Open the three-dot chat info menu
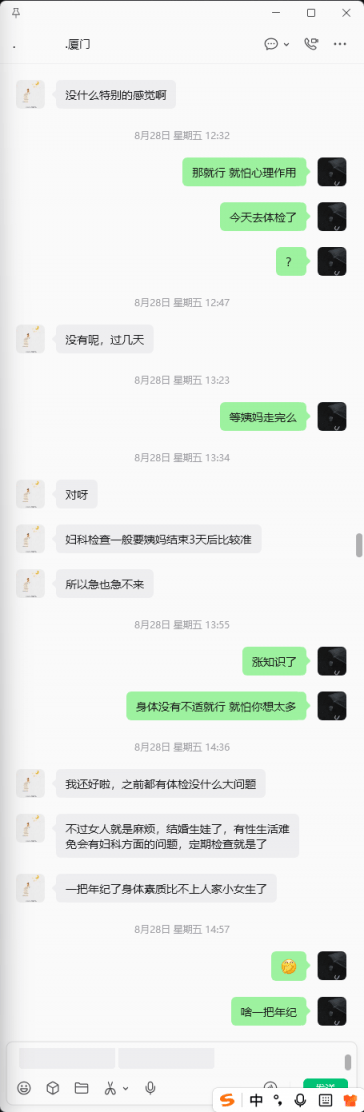364x1112 pixels. [340, 44]
